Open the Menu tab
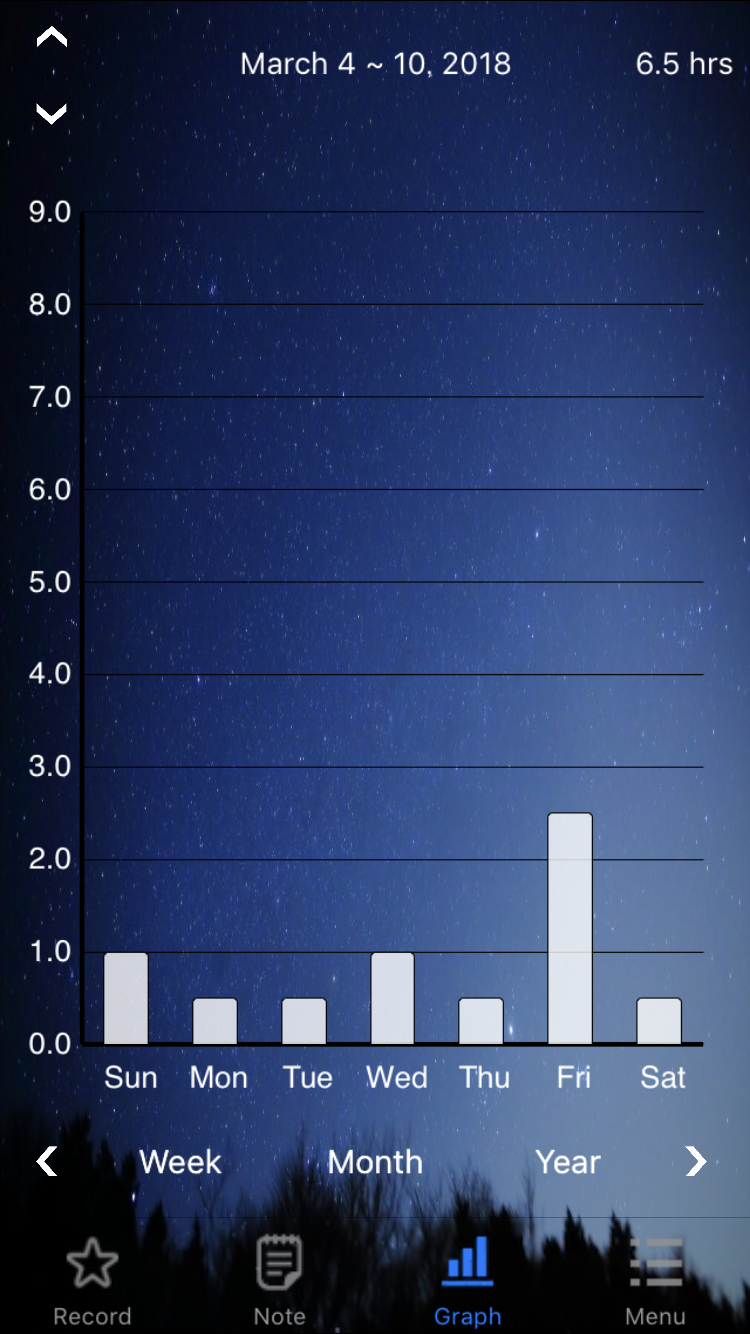The height and width of the screenshot is (1334, 750). pyautogui.click(x=656, y=1282)
